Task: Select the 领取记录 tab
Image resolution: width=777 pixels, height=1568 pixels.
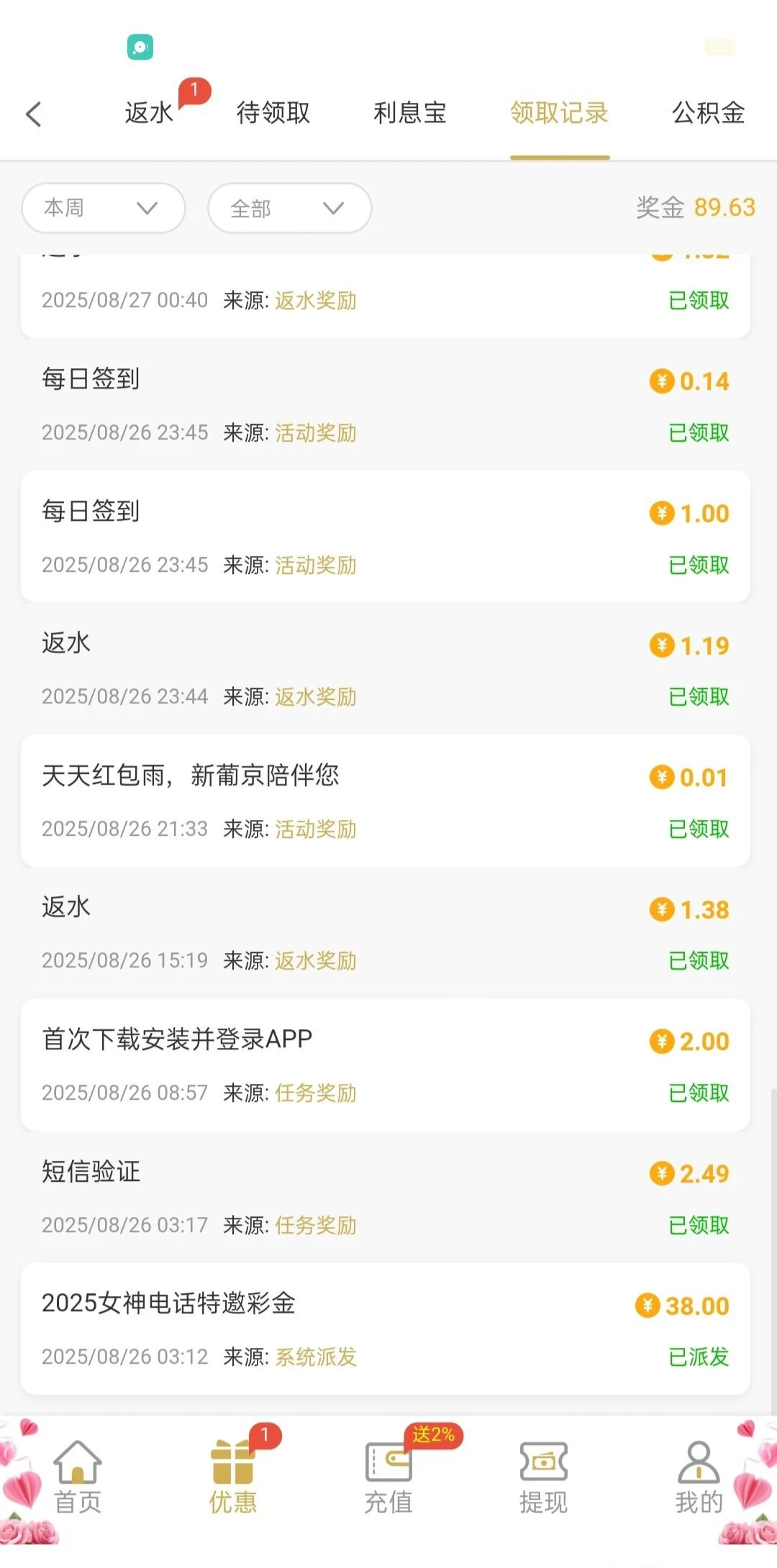Action: pyautogui.click(x=560, y=113)
